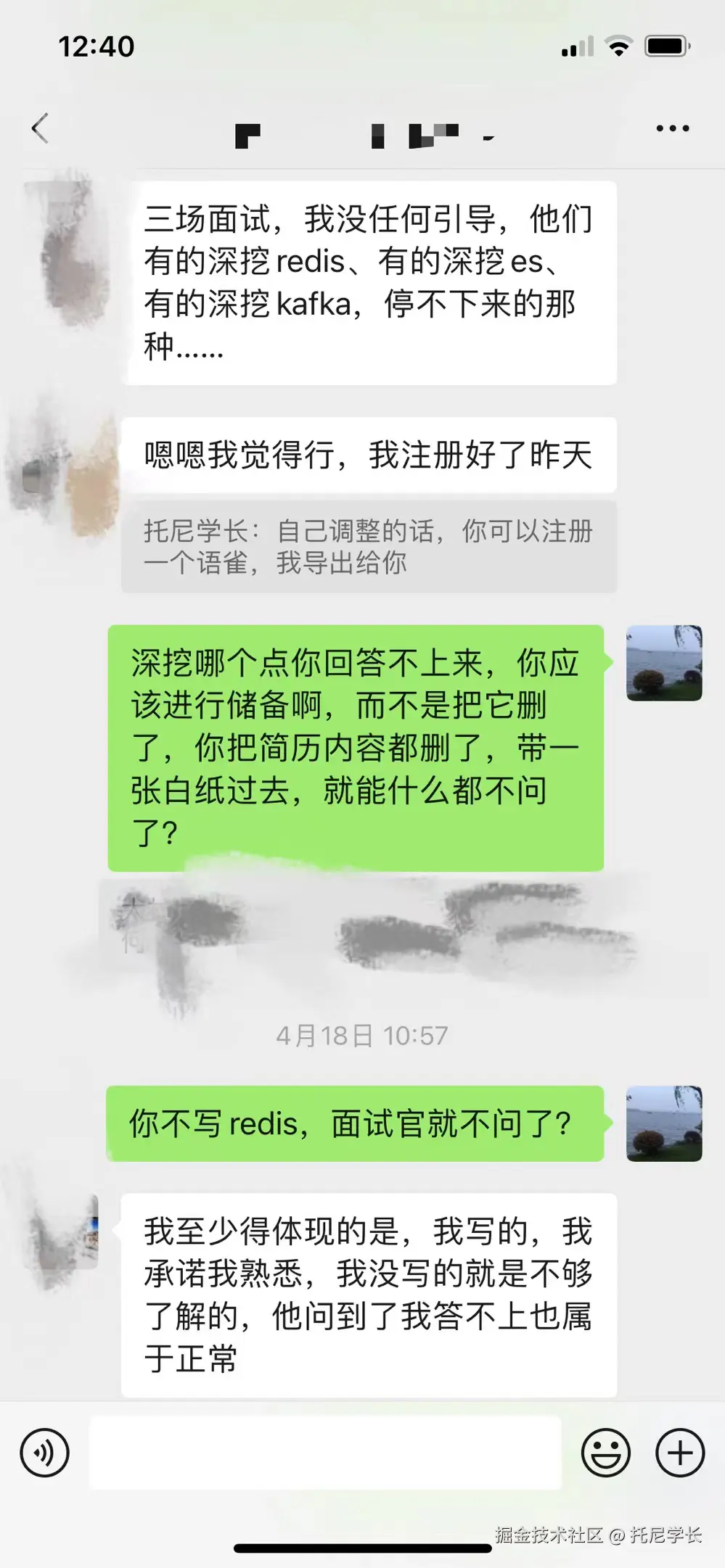Open the date separator showing 4月18日 10:57
This screenshot has width=725, height=1568.
click(363, 1036)
